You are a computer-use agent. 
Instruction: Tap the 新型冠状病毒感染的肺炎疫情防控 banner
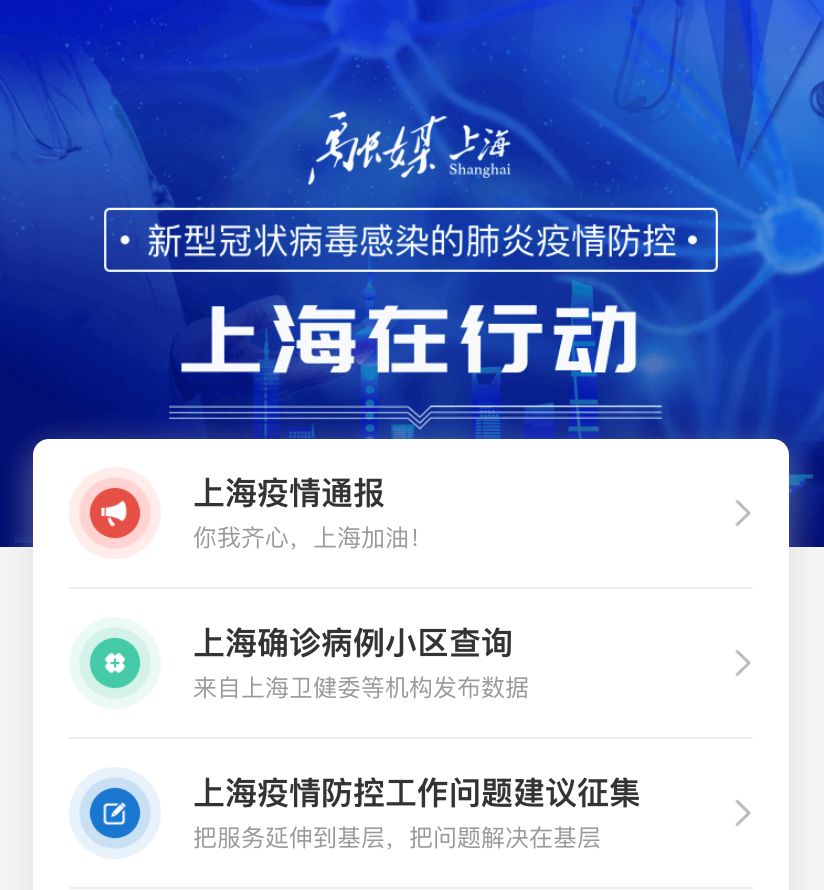tap(411, 240)
